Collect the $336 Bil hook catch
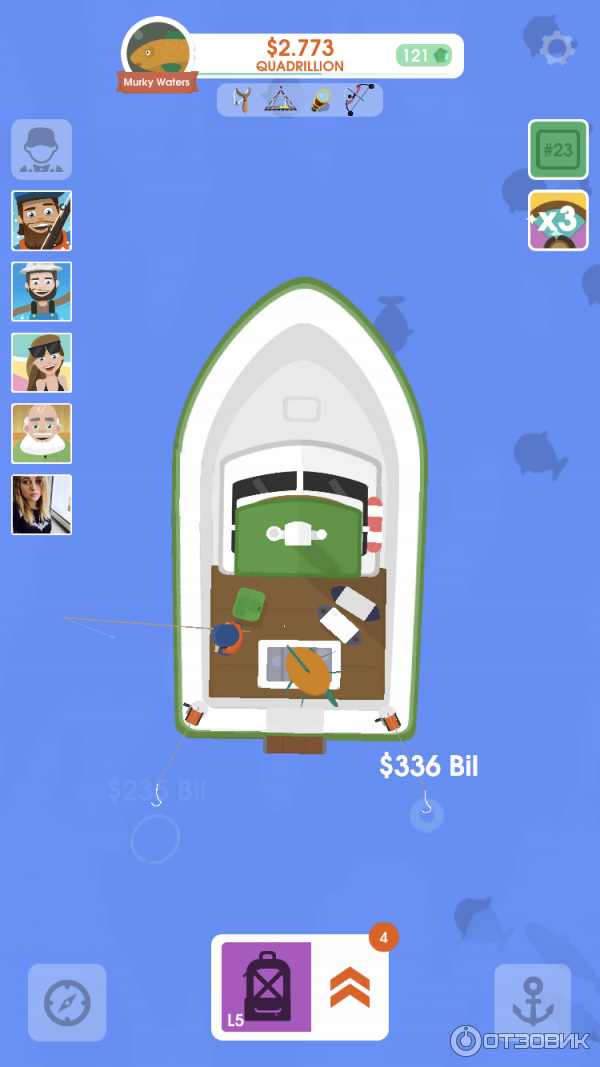This screenshot has width=600, height=1067. click(x=428, y=809)
